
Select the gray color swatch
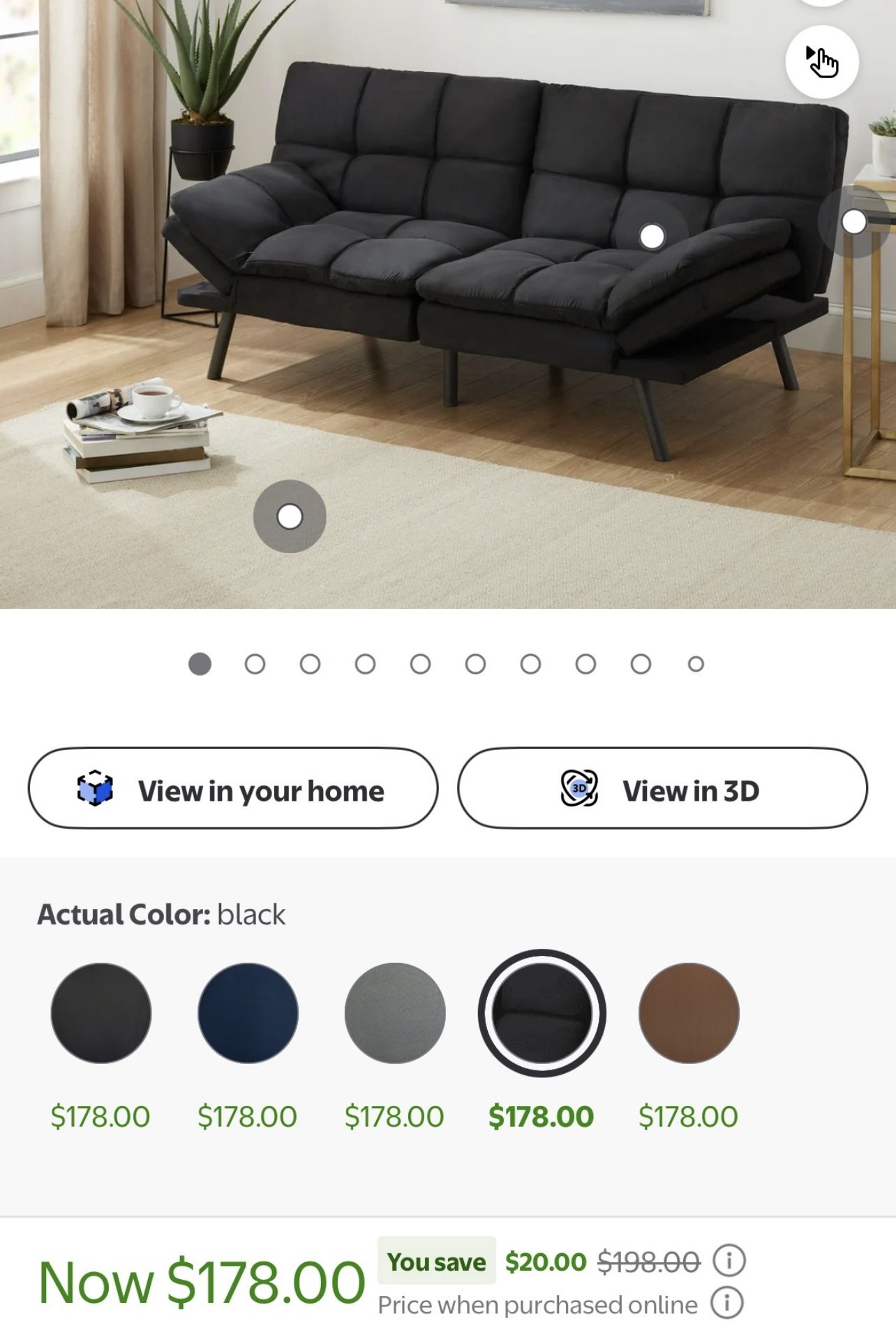click(395, 1013)
